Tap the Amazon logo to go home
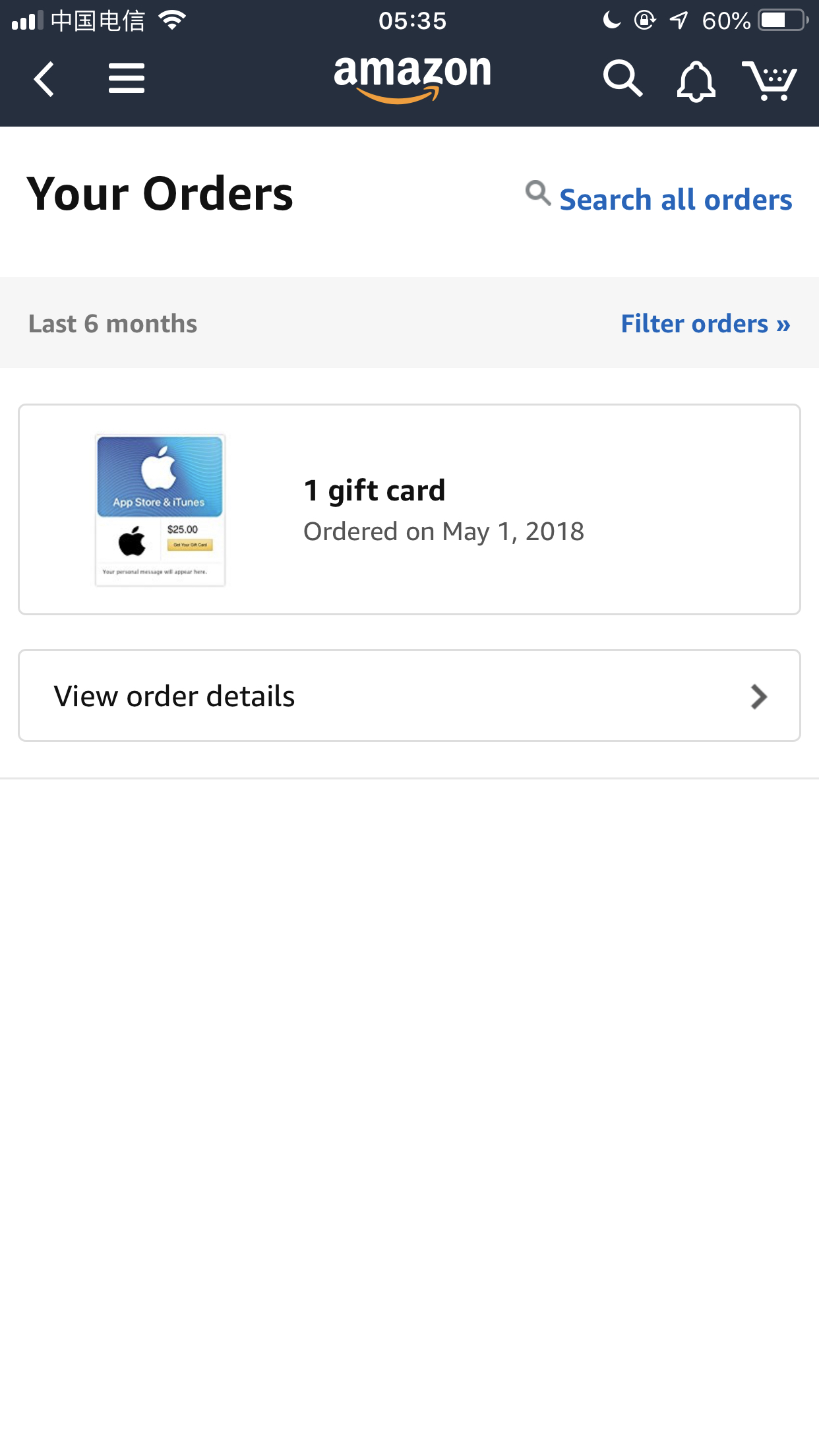Screen dimensions: 819x1456 click(x=412, y=78)
